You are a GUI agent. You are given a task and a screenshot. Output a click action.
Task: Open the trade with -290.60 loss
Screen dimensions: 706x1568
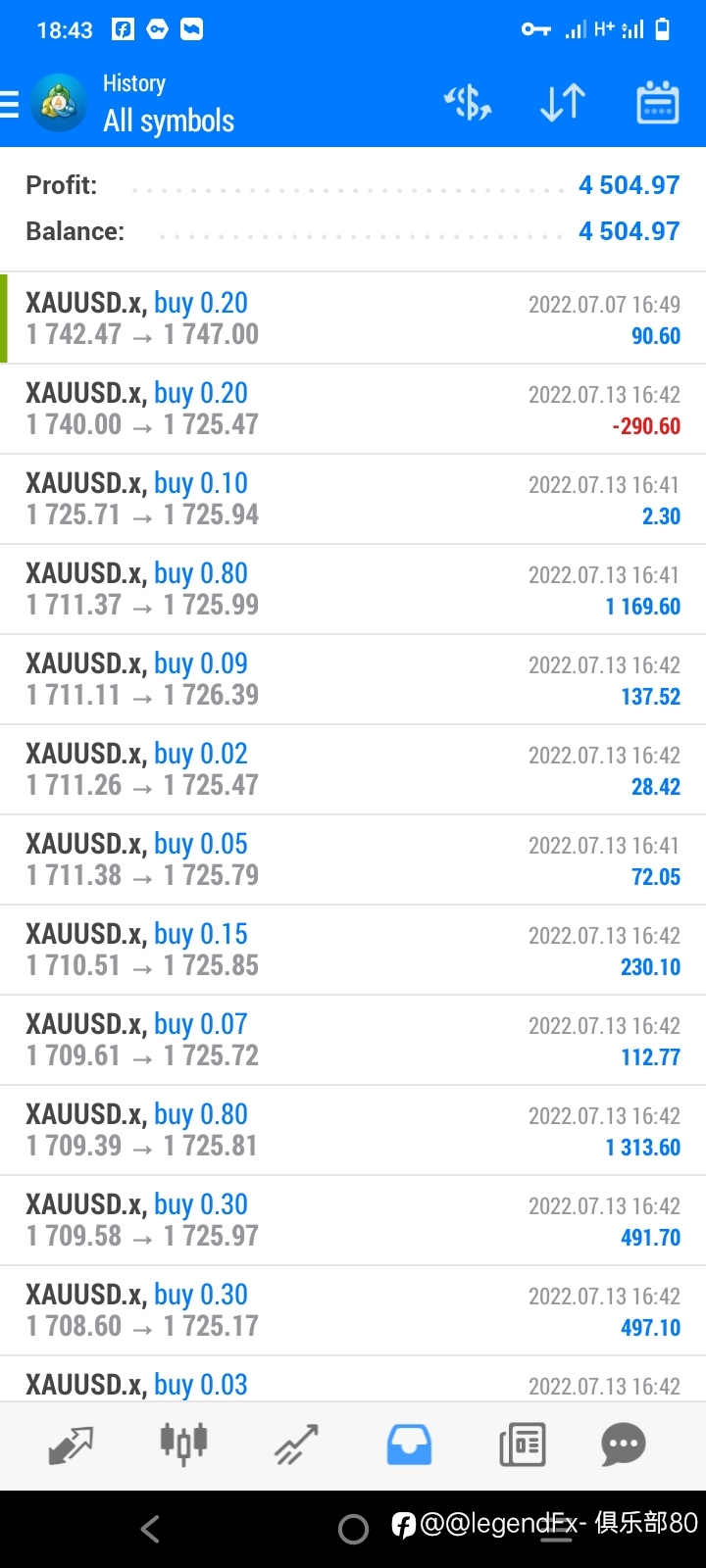pyautogui.click(x=353, y=409)
